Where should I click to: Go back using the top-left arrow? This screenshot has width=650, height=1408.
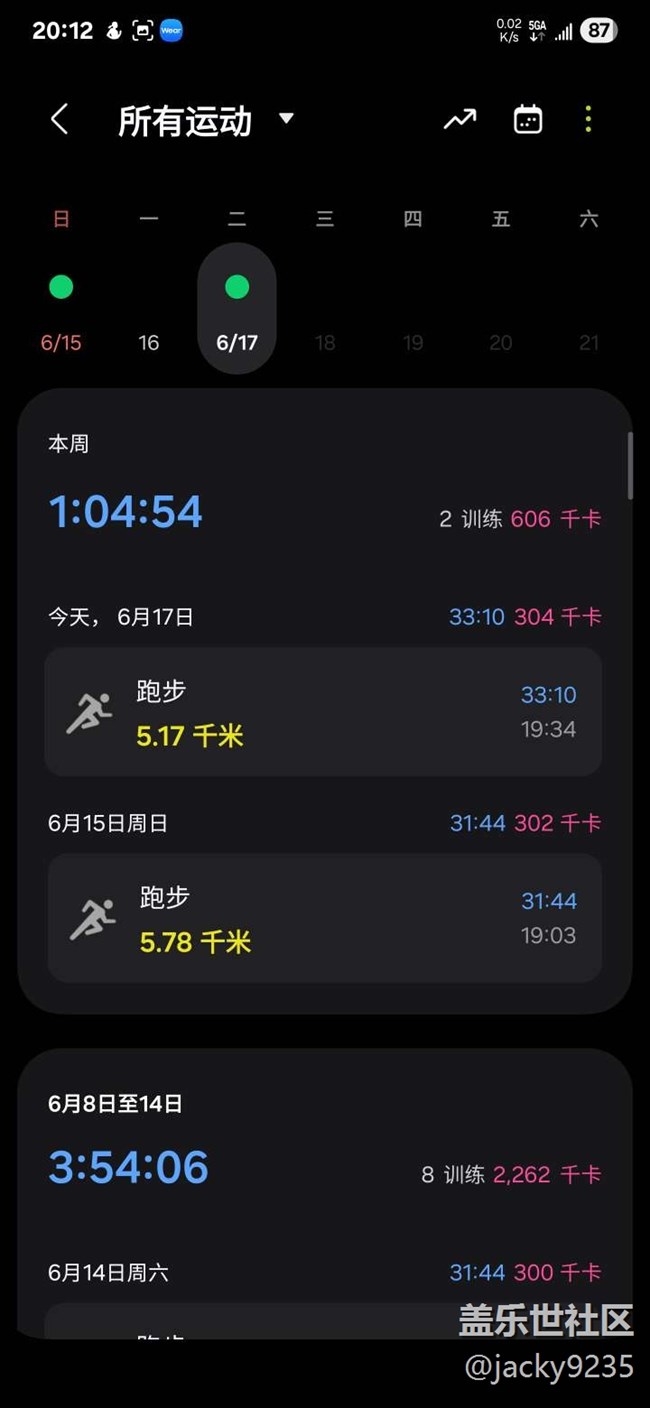tap(60, 120)
